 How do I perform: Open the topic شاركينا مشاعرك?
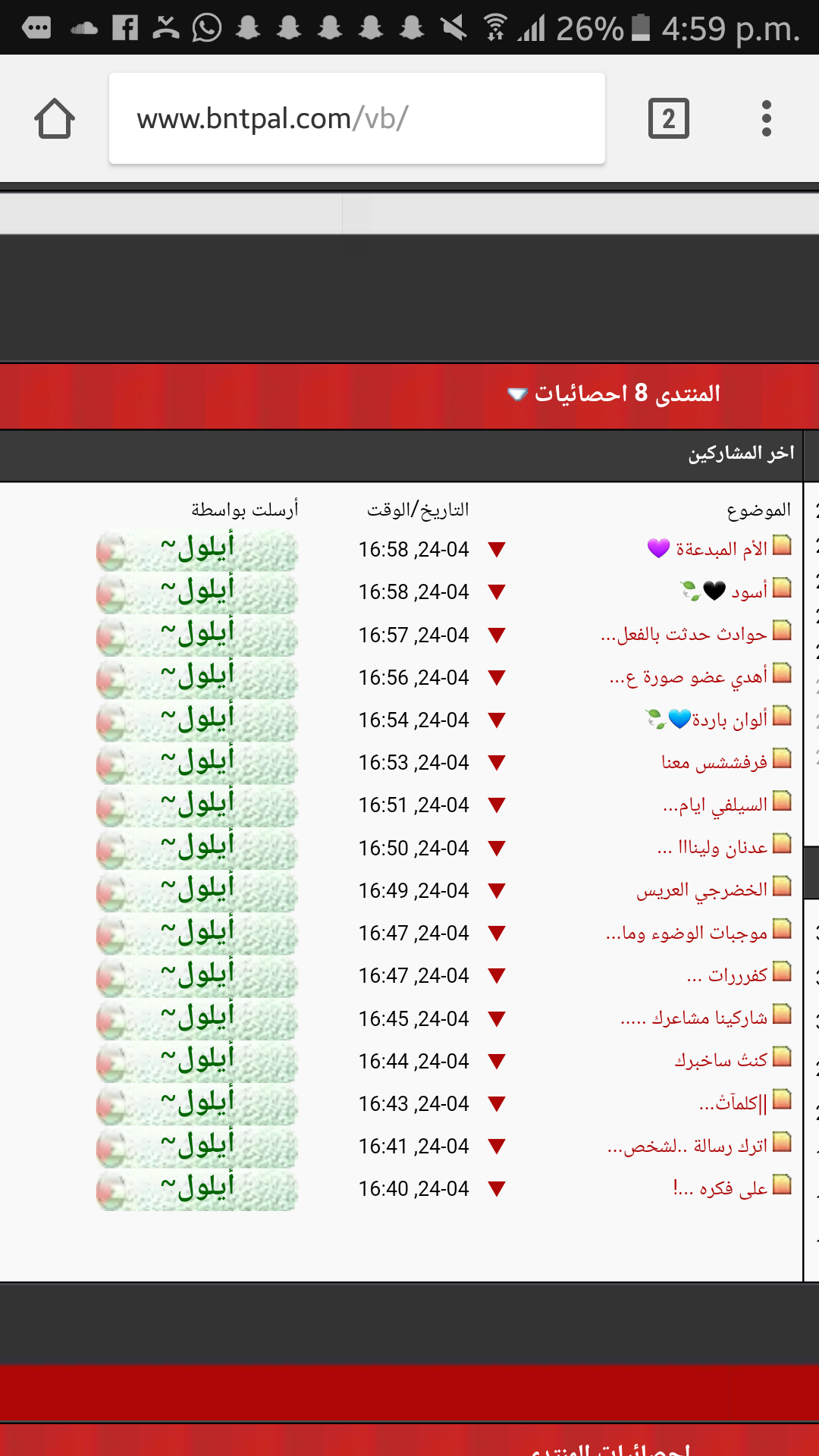click(x=694, y=1018)
